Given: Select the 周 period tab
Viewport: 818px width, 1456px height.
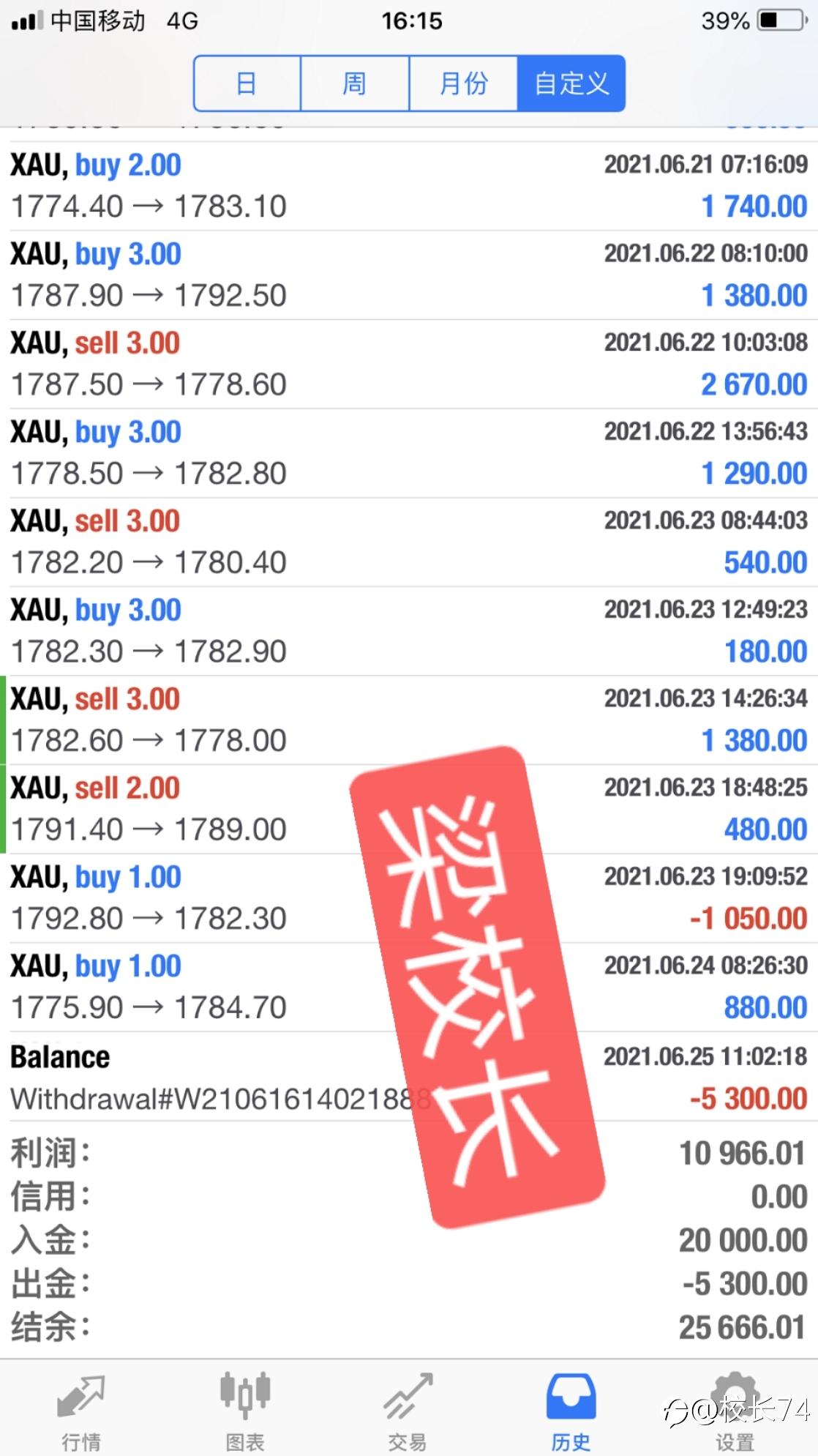Looking at the screenshot, I should tap(355, 83).
